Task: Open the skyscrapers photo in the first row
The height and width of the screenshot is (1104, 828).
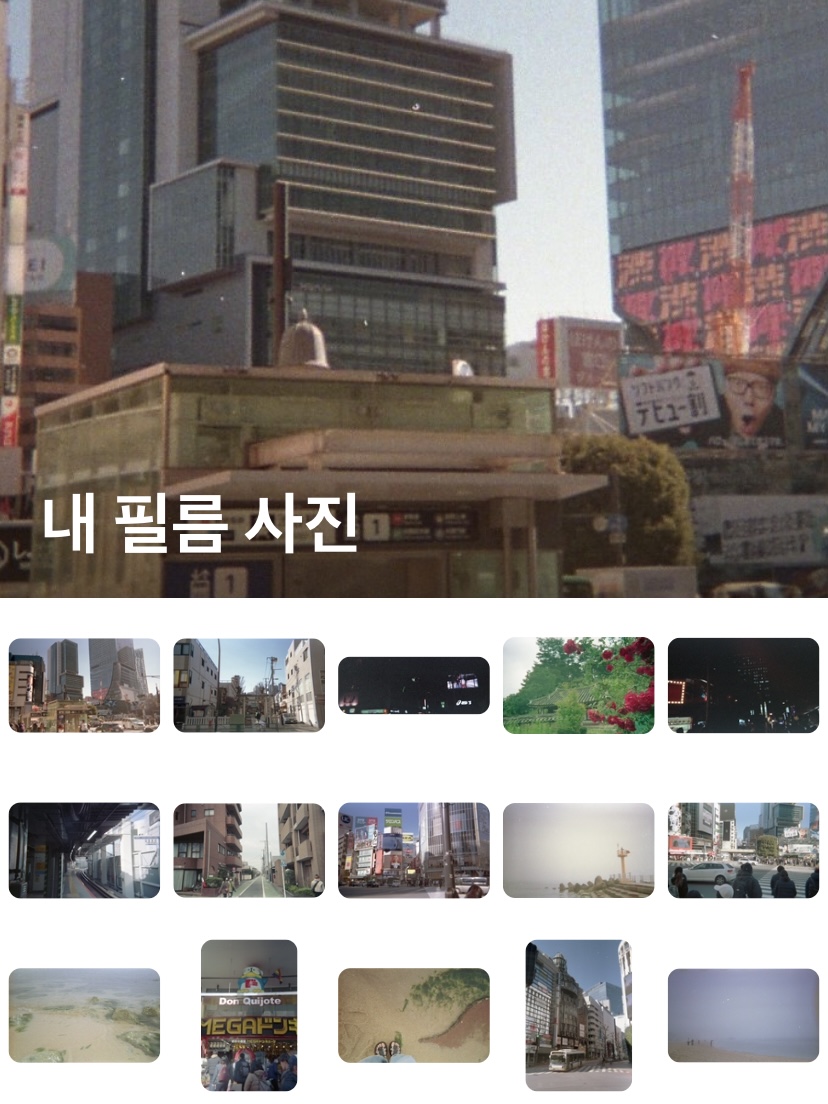Action: [84, 685]
